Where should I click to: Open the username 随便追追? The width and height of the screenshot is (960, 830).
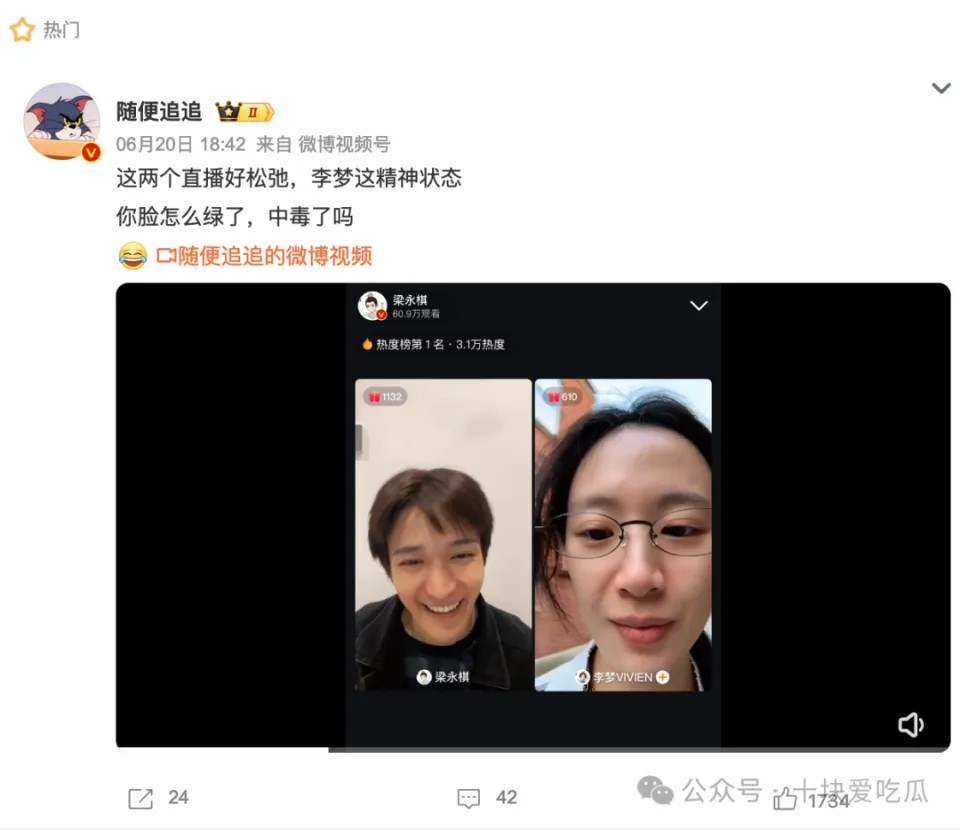159,111
